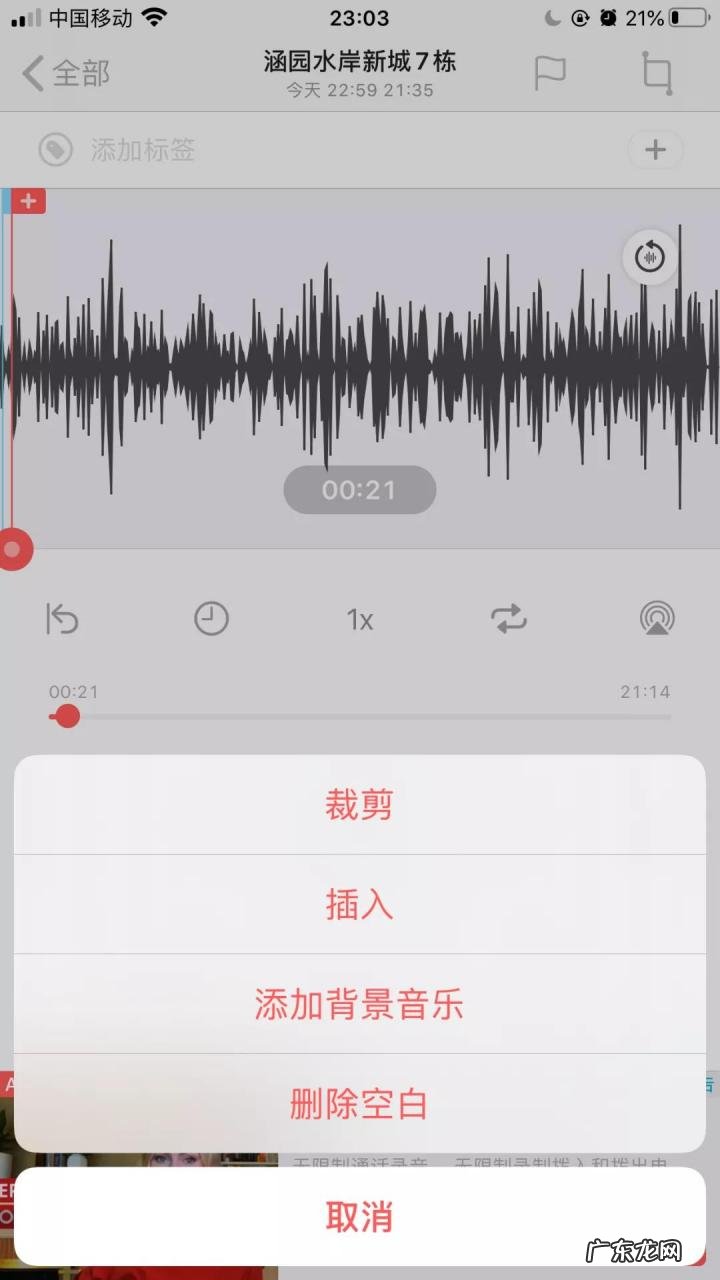720x1280 pixels.
Task: Tap 取消 to dismiss the menu
Action: pos(359,1216)
